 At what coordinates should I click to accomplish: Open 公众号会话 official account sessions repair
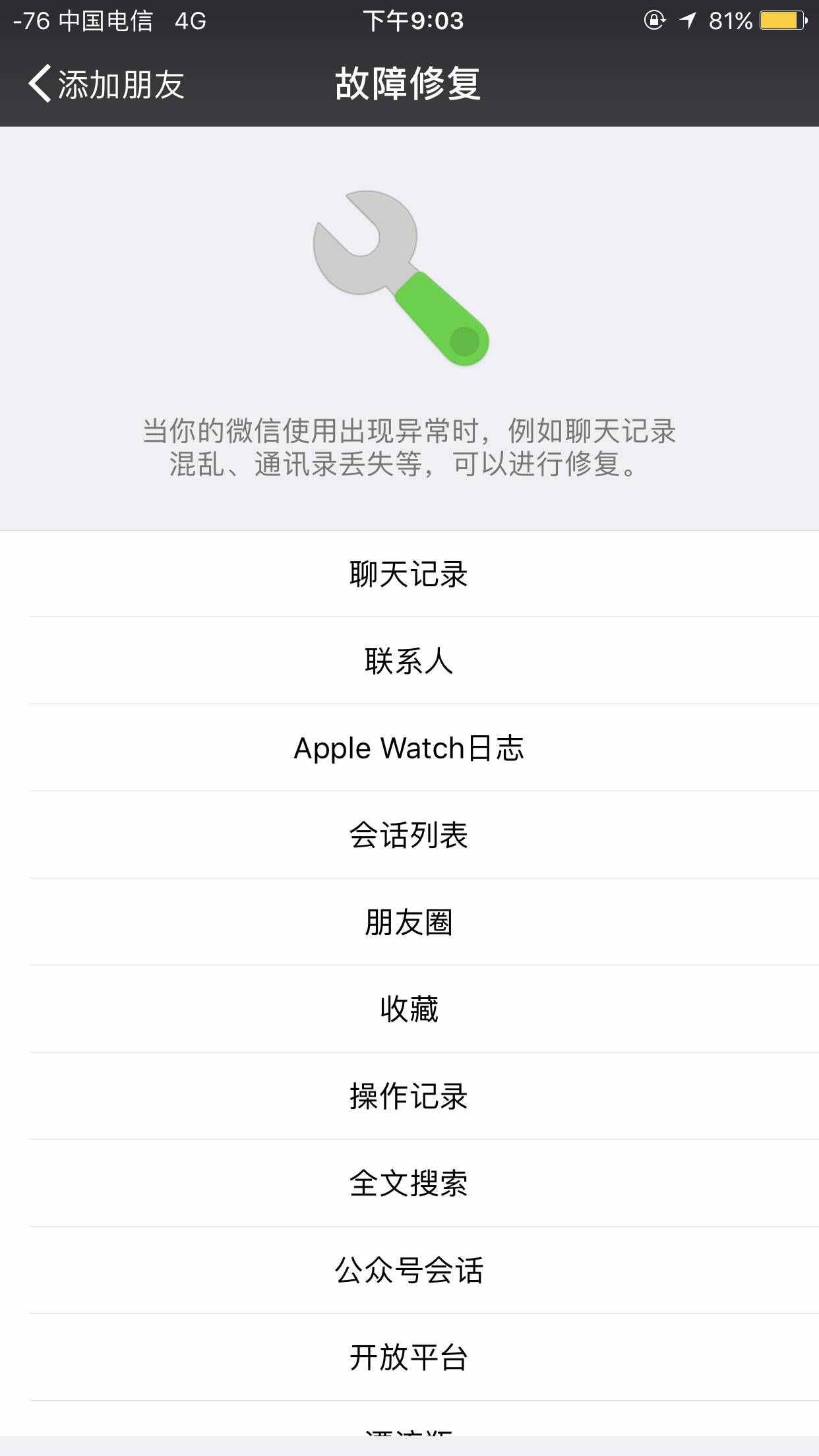(409, 1270)
